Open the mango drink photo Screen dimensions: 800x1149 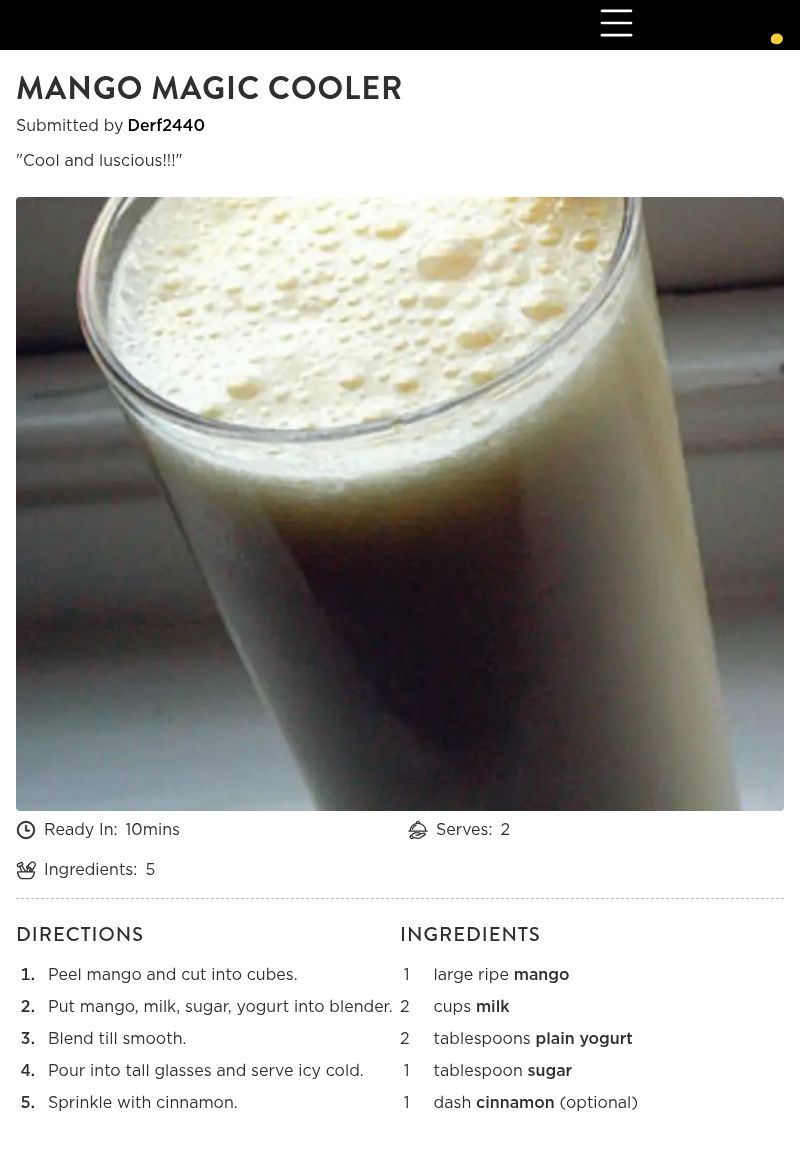click(x=400, y=503)
